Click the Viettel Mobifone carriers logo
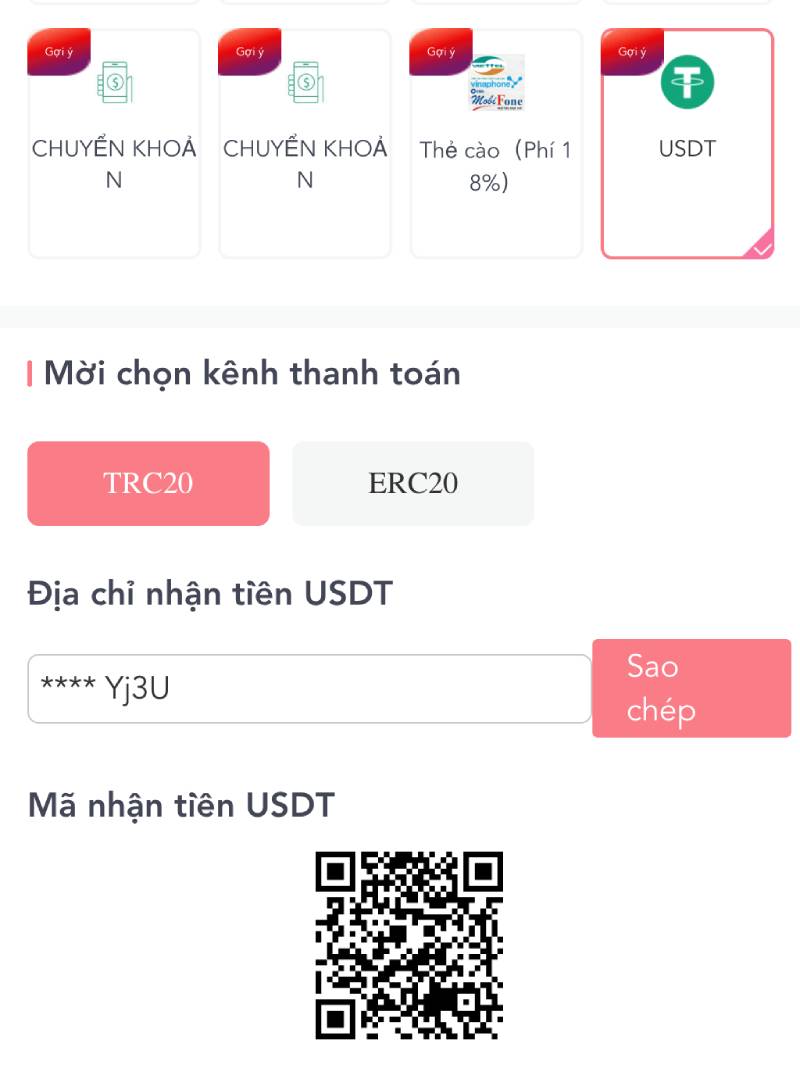The image size is (800, 1072). pos(496,84)
